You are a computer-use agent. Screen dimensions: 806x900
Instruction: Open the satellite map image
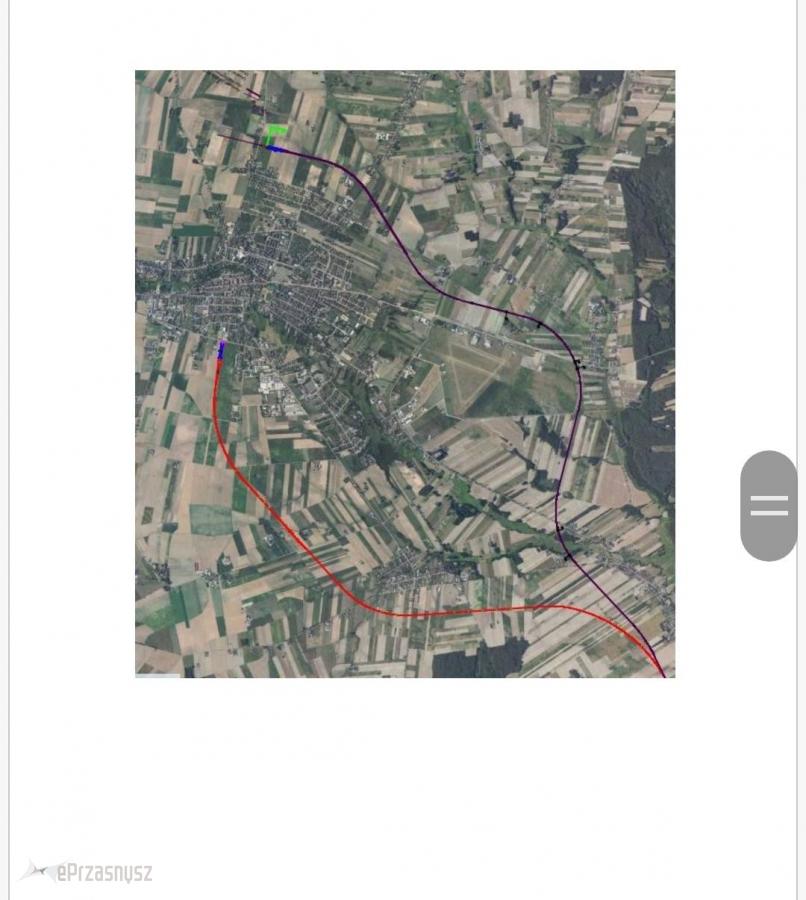(x=405, y=374)
